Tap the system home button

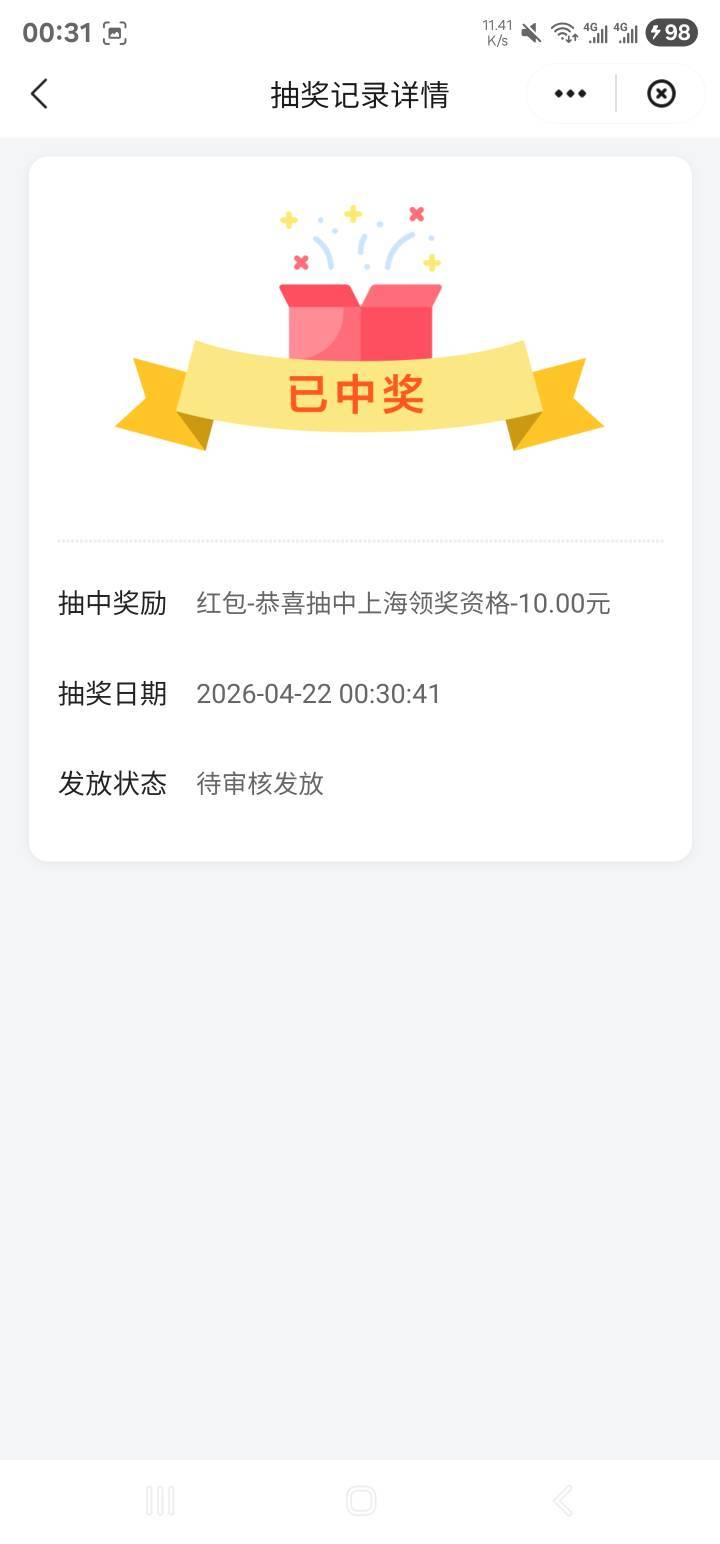pyautogui.click(x=360, y=1500)
